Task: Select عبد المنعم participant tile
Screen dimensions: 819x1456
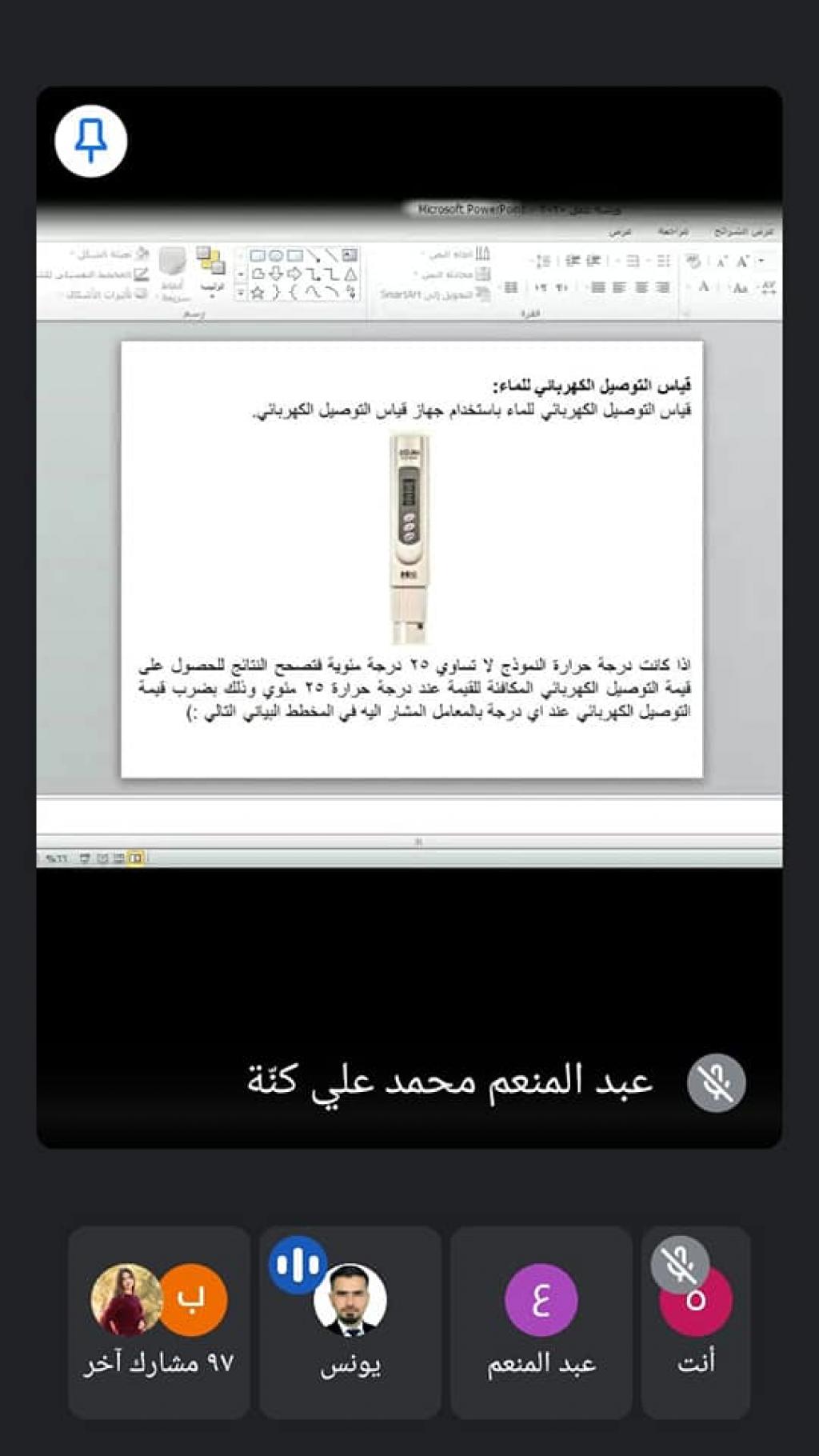Action: click(x=541, y=1322)
